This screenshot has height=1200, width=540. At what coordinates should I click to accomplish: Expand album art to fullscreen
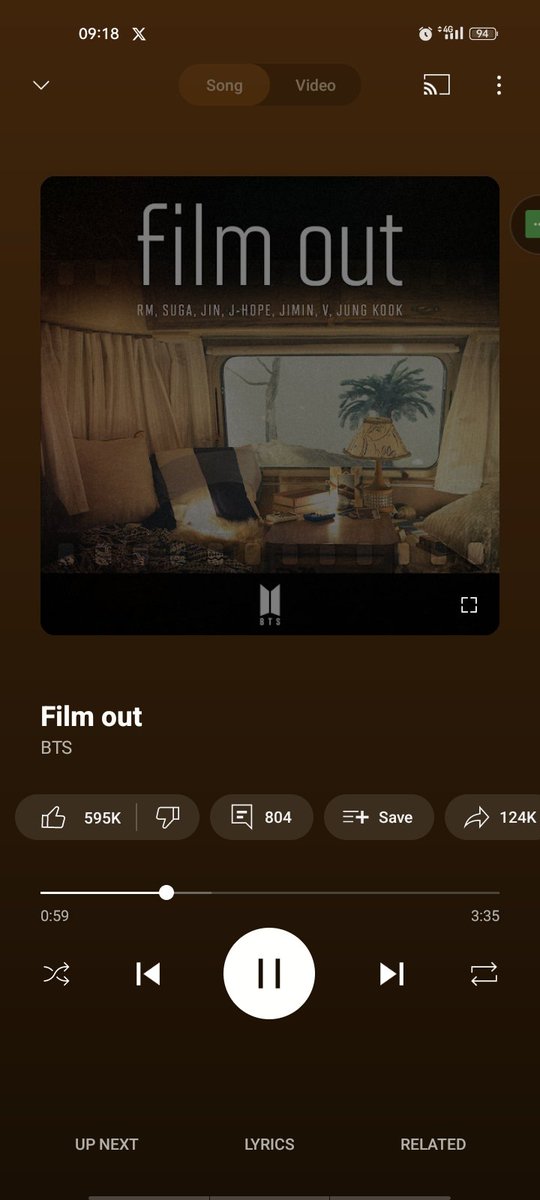click(468, 604)
